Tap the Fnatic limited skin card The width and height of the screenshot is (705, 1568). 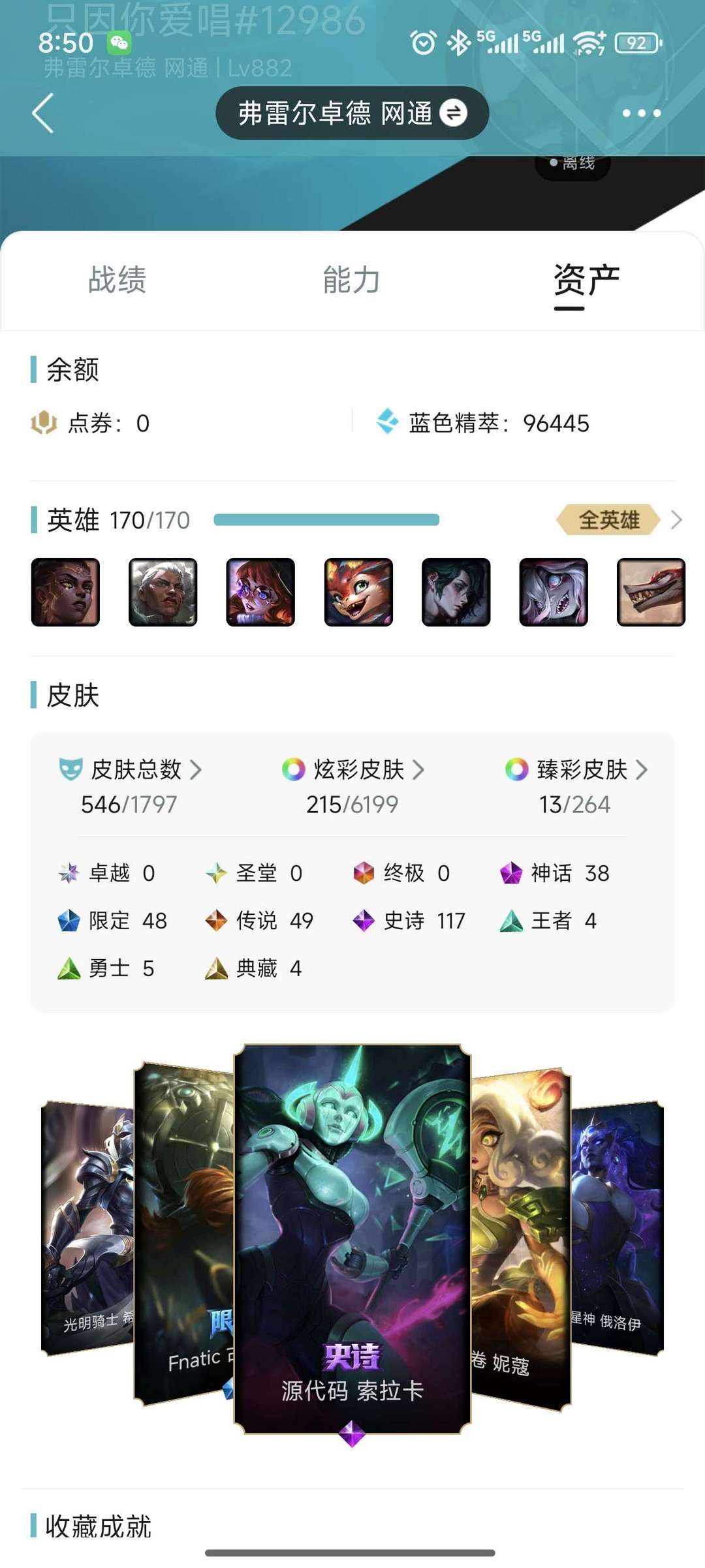pyautogui.click(x=184, y=1233)
